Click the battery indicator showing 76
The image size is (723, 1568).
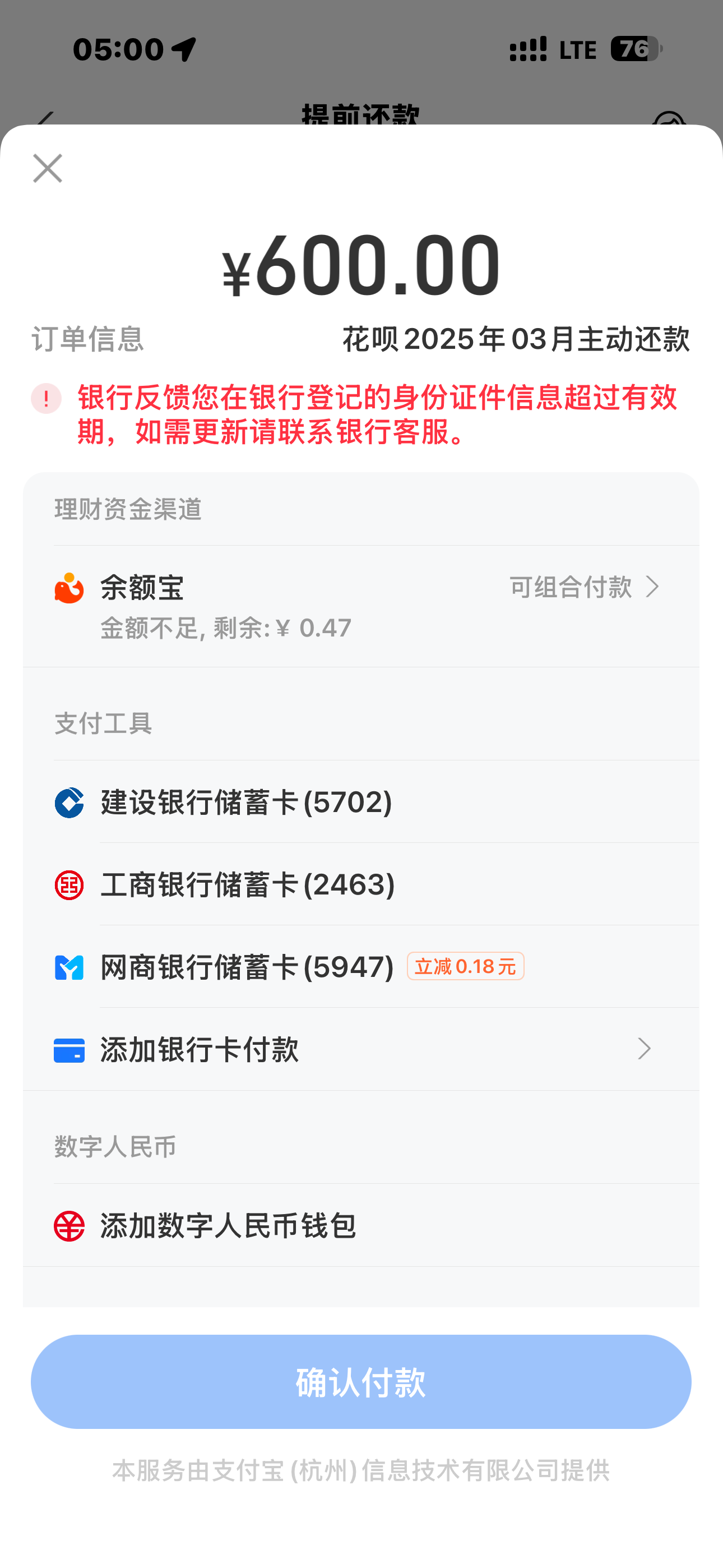634,48
